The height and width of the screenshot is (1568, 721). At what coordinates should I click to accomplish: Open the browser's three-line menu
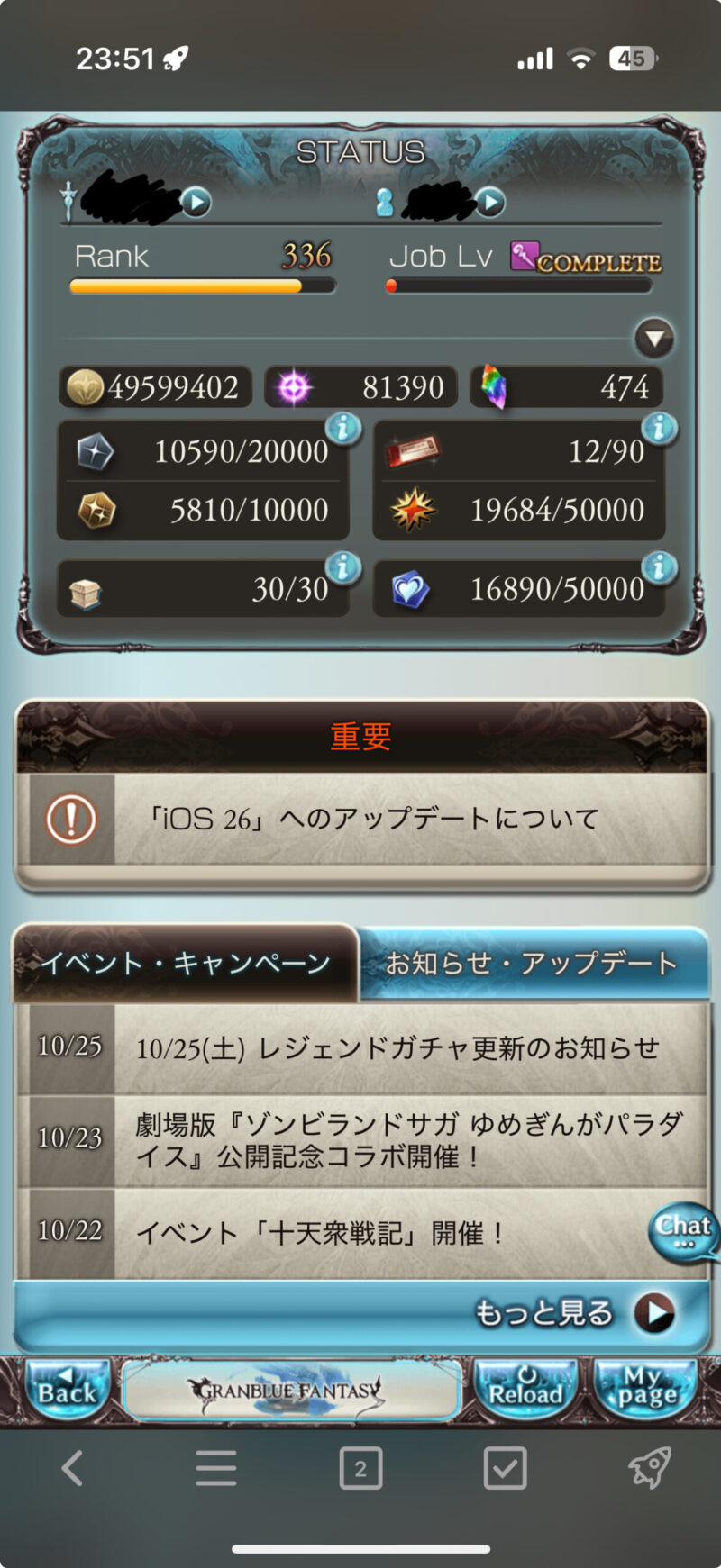pyautogui.click(x=216, y=1469)
